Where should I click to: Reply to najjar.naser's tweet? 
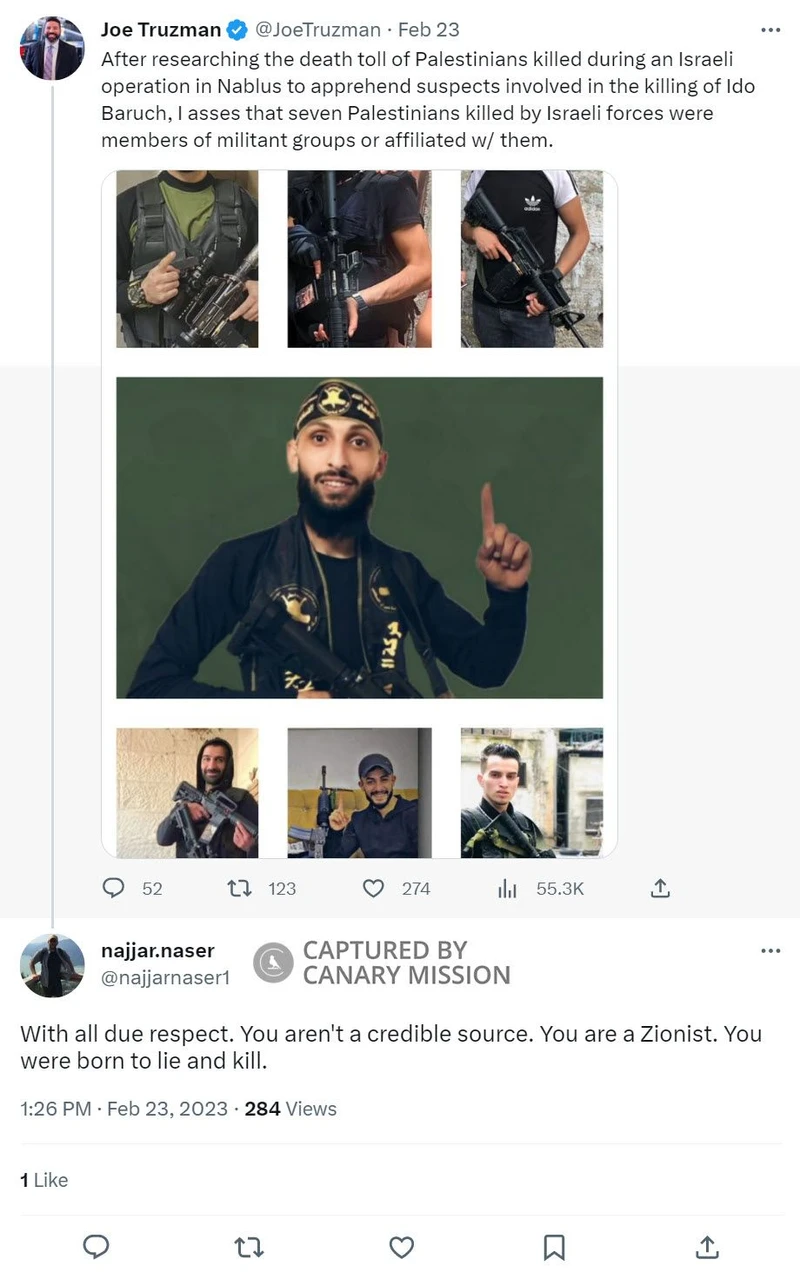[x=95, y=1247]
